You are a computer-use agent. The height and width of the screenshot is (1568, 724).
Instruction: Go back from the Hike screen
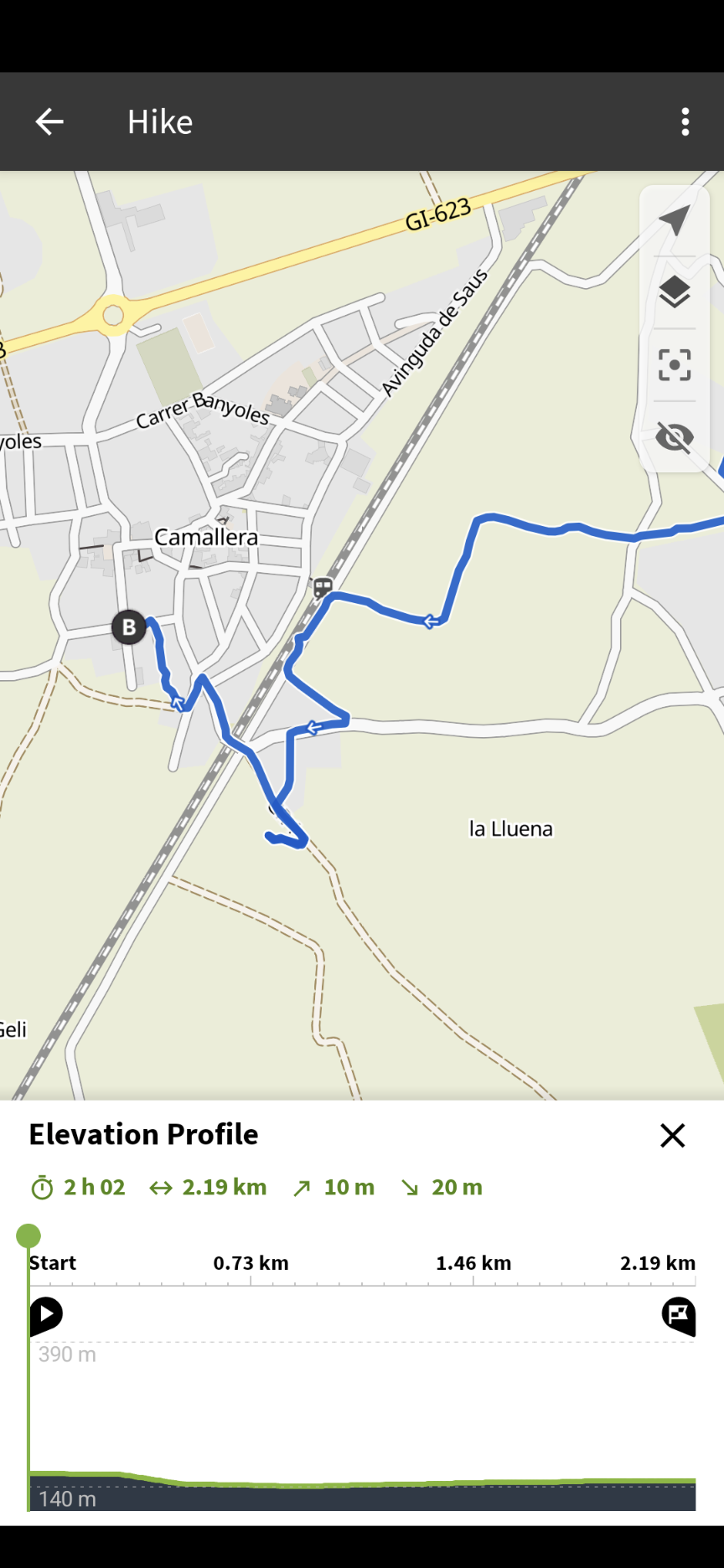coord(49,122)
